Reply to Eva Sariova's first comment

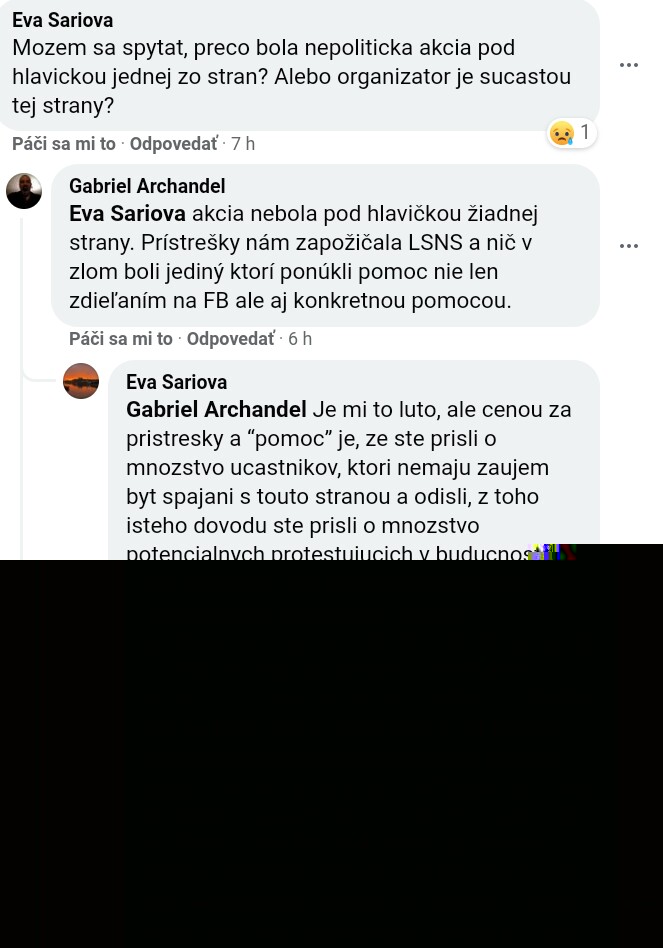coord(173,144)
